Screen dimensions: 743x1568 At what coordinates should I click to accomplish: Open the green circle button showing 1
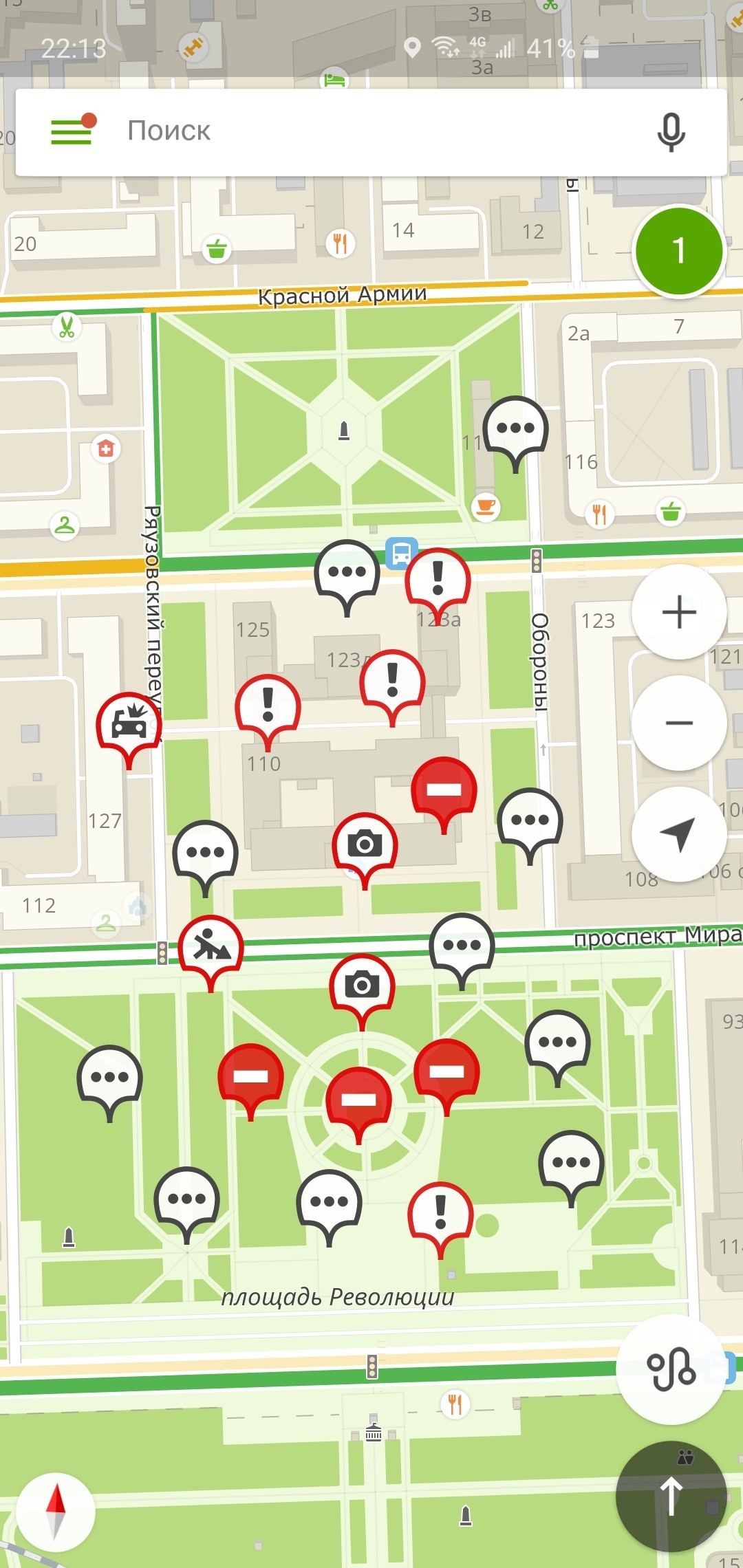(x=678, y=250)
